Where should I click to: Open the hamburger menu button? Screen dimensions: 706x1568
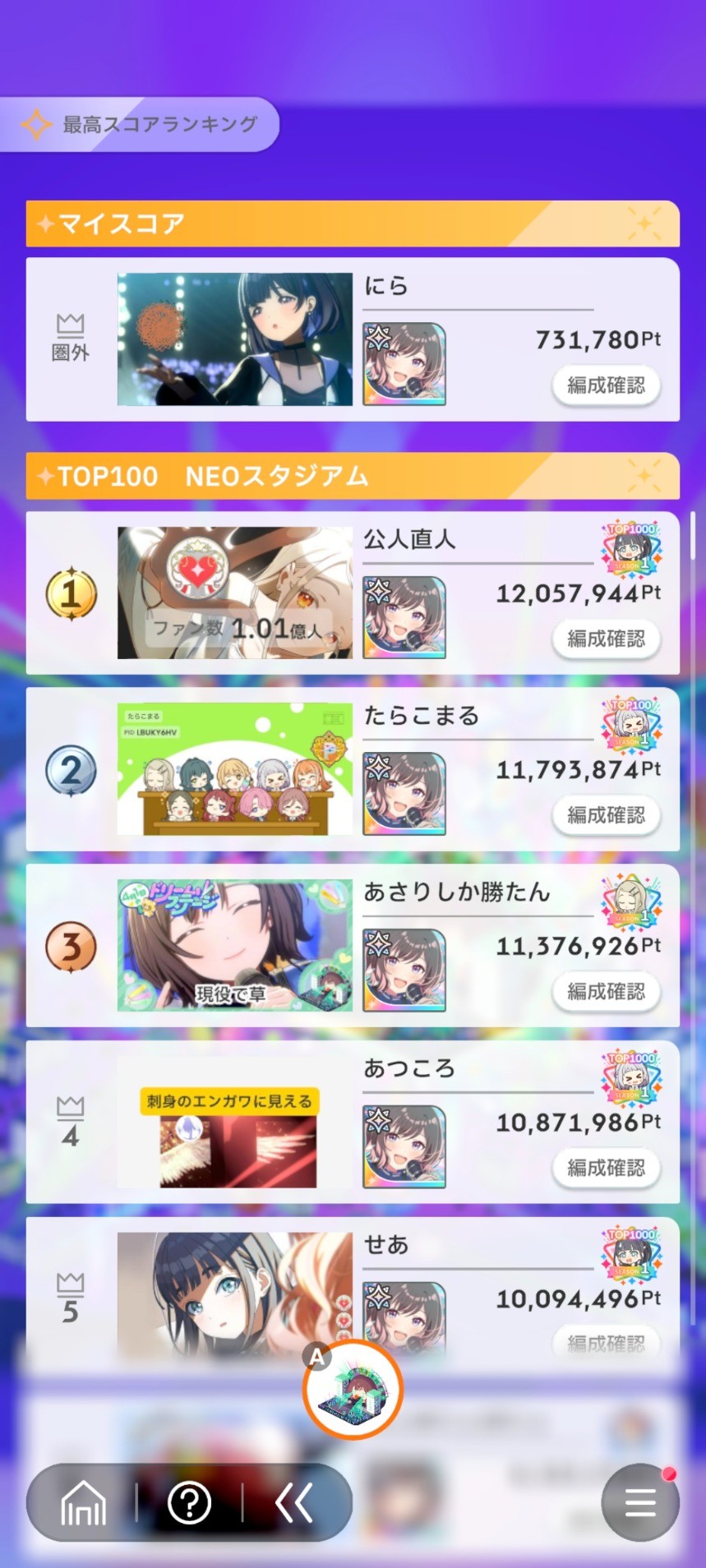point(640,1503)
